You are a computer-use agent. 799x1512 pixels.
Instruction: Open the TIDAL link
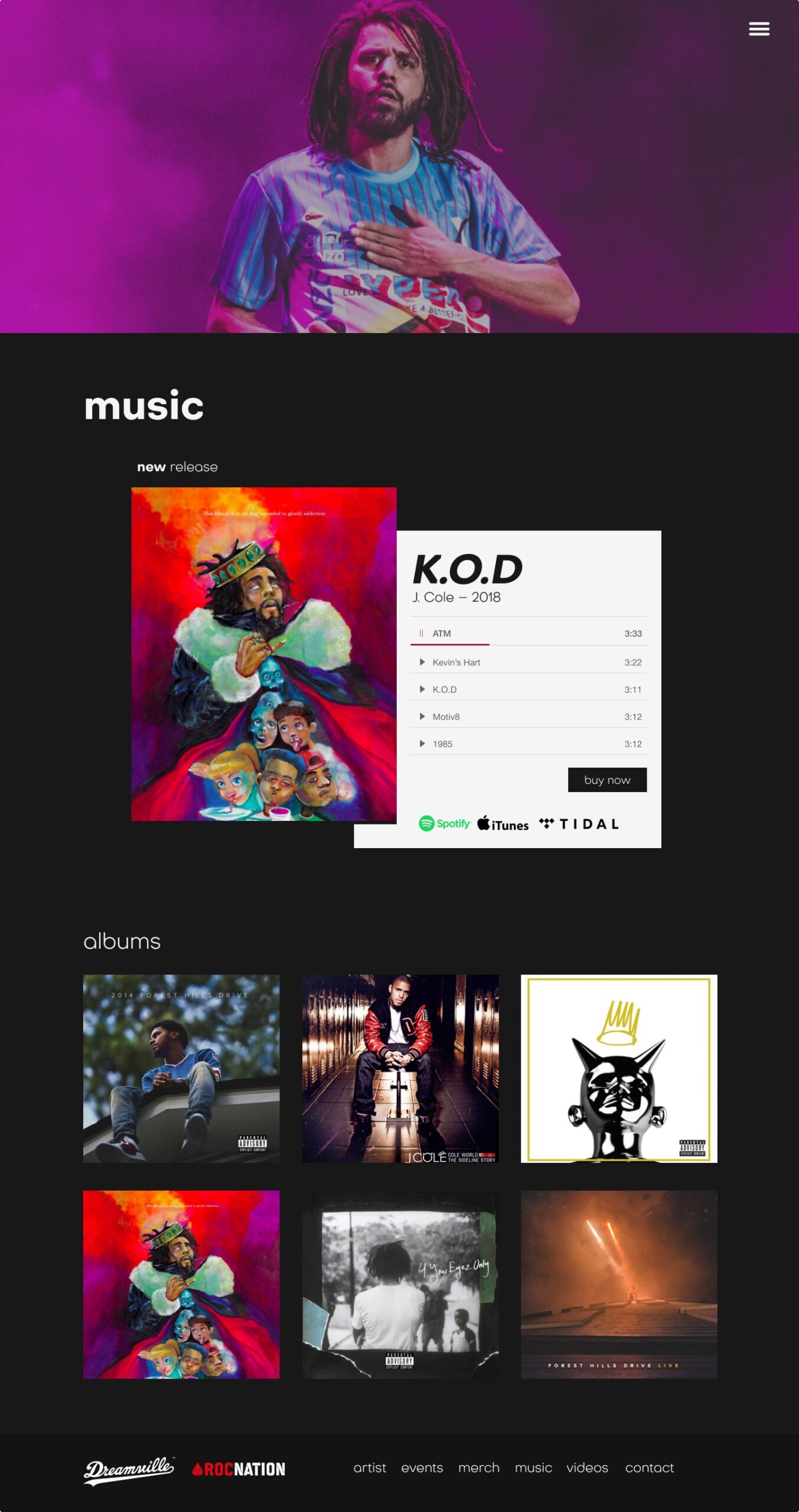[x=579, y=824]
